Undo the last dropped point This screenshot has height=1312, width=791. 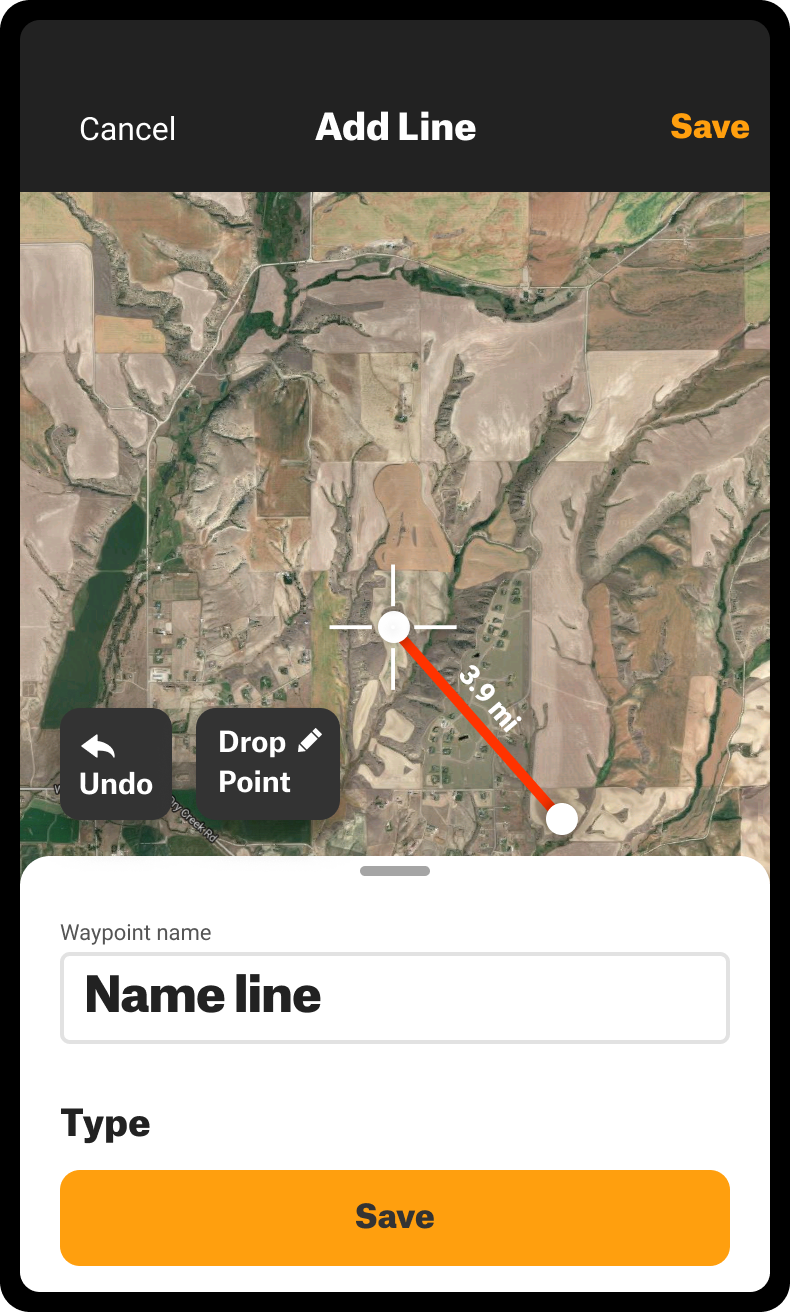coord(116,765)
